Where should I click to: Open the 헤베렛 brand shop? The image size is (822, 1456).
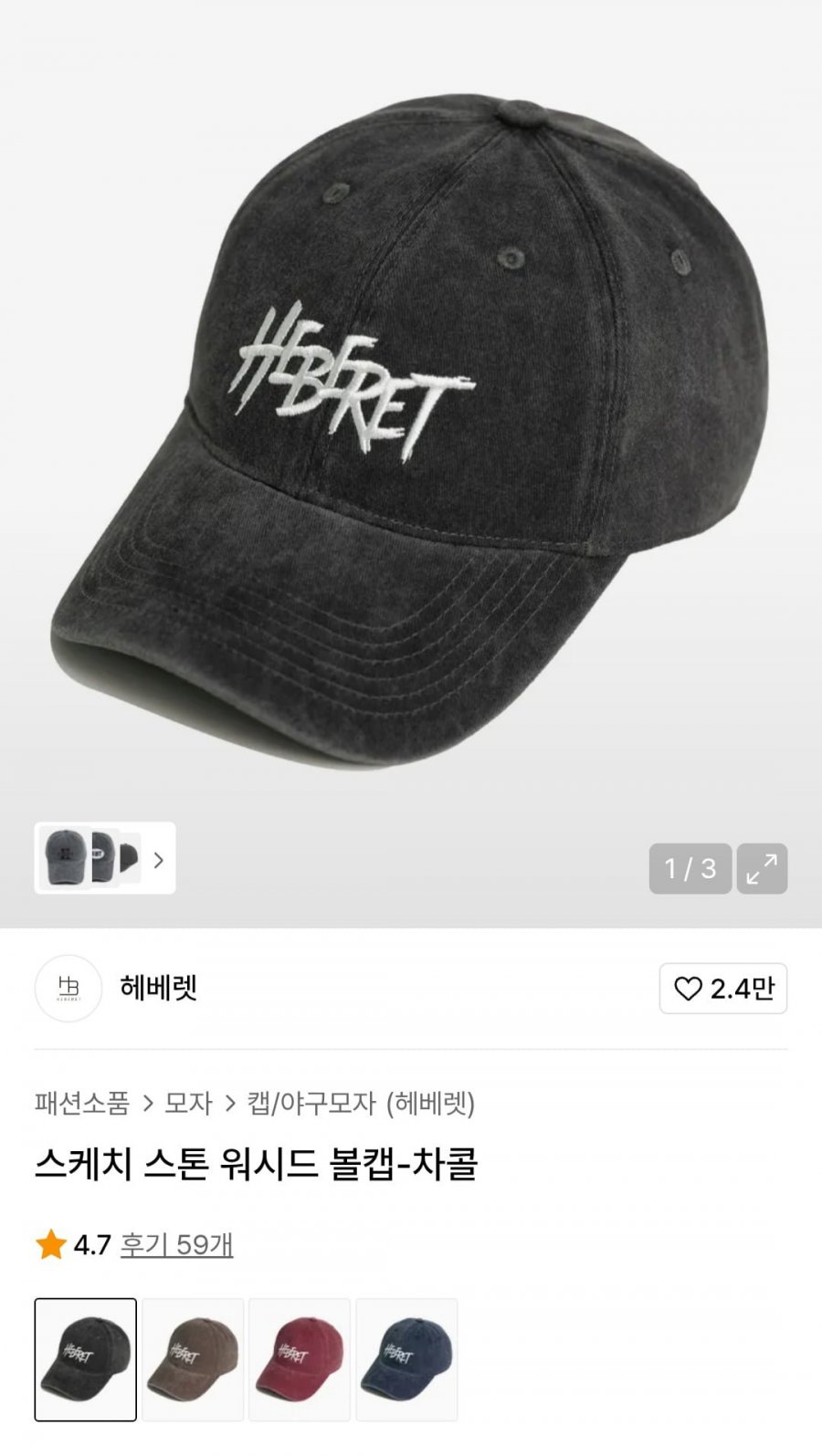158,988
